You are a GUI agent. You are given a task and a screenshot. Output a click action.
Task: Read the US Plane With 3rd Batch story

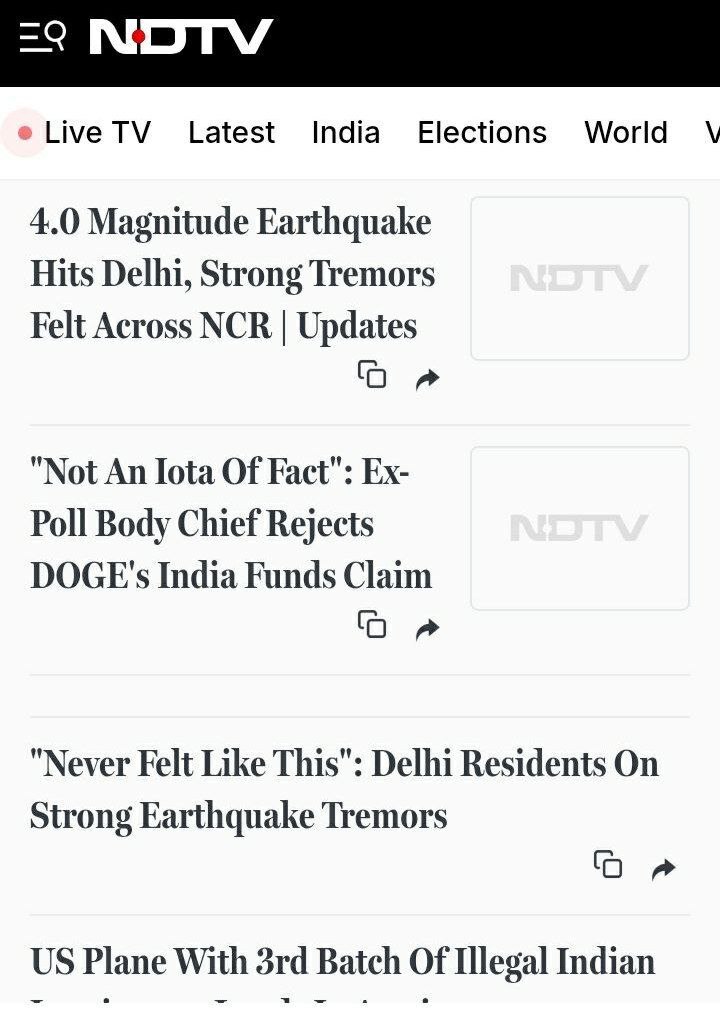pyautogui.click(x=342, y=963)
